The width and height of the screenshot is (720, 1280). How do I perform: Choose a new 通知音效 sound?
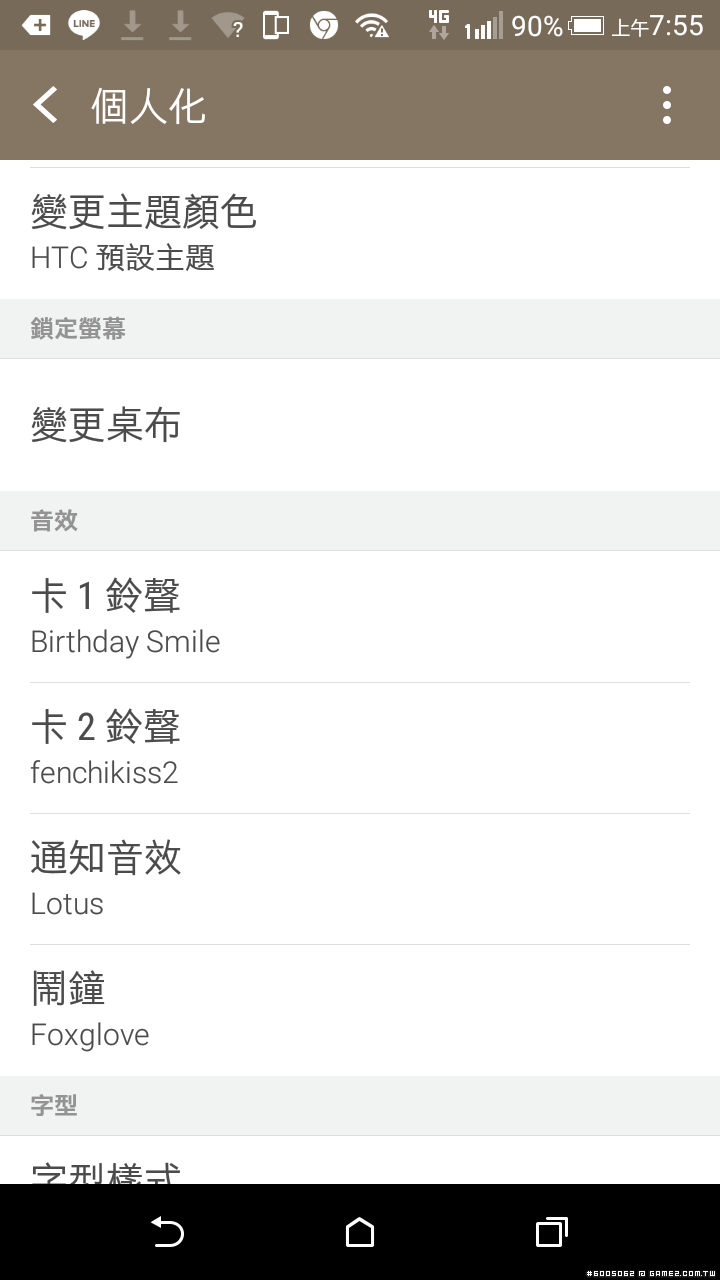pyautogui.click(x=360, y=879)
